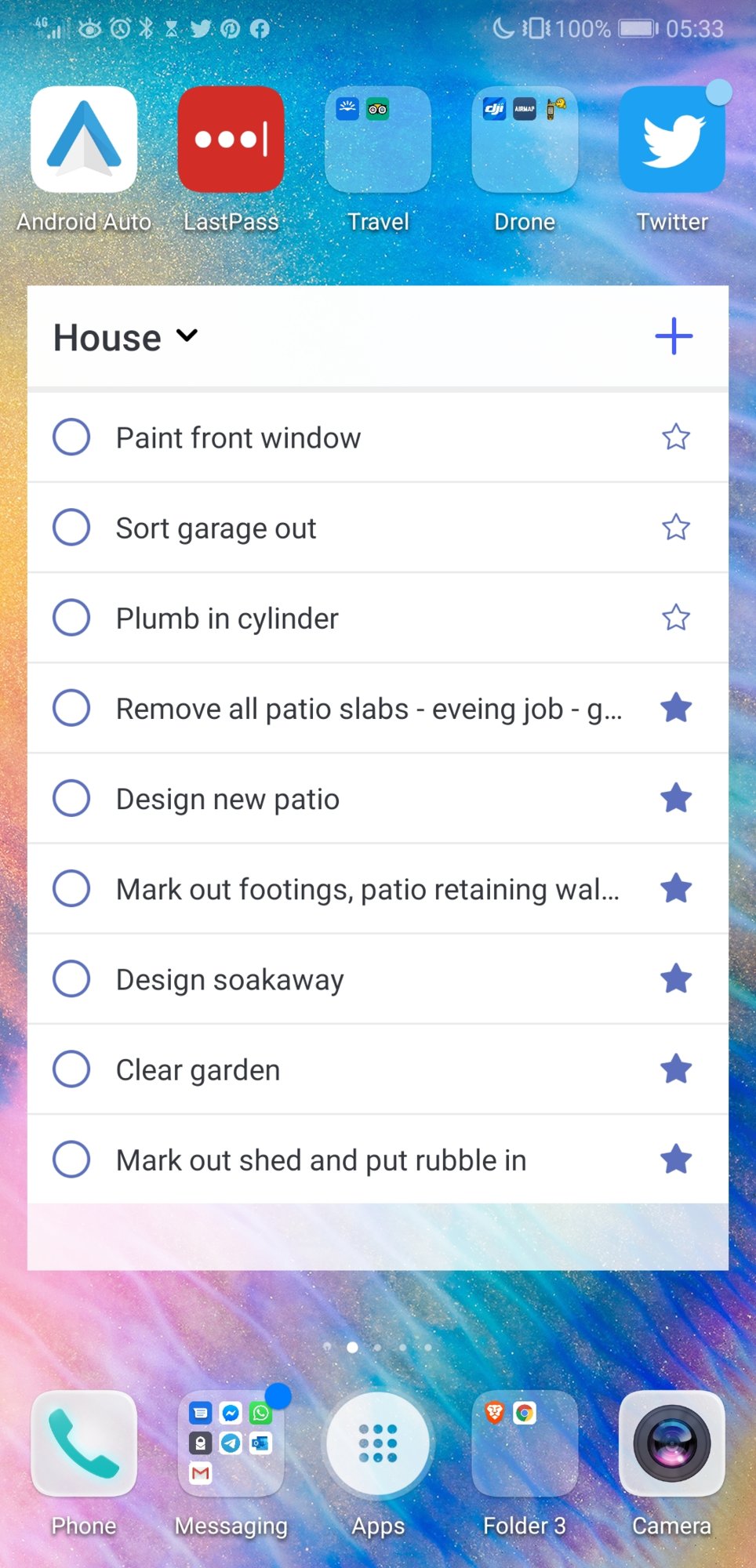Add a new task with the plus button
756x1568 pixels.
tap(672, 336)
